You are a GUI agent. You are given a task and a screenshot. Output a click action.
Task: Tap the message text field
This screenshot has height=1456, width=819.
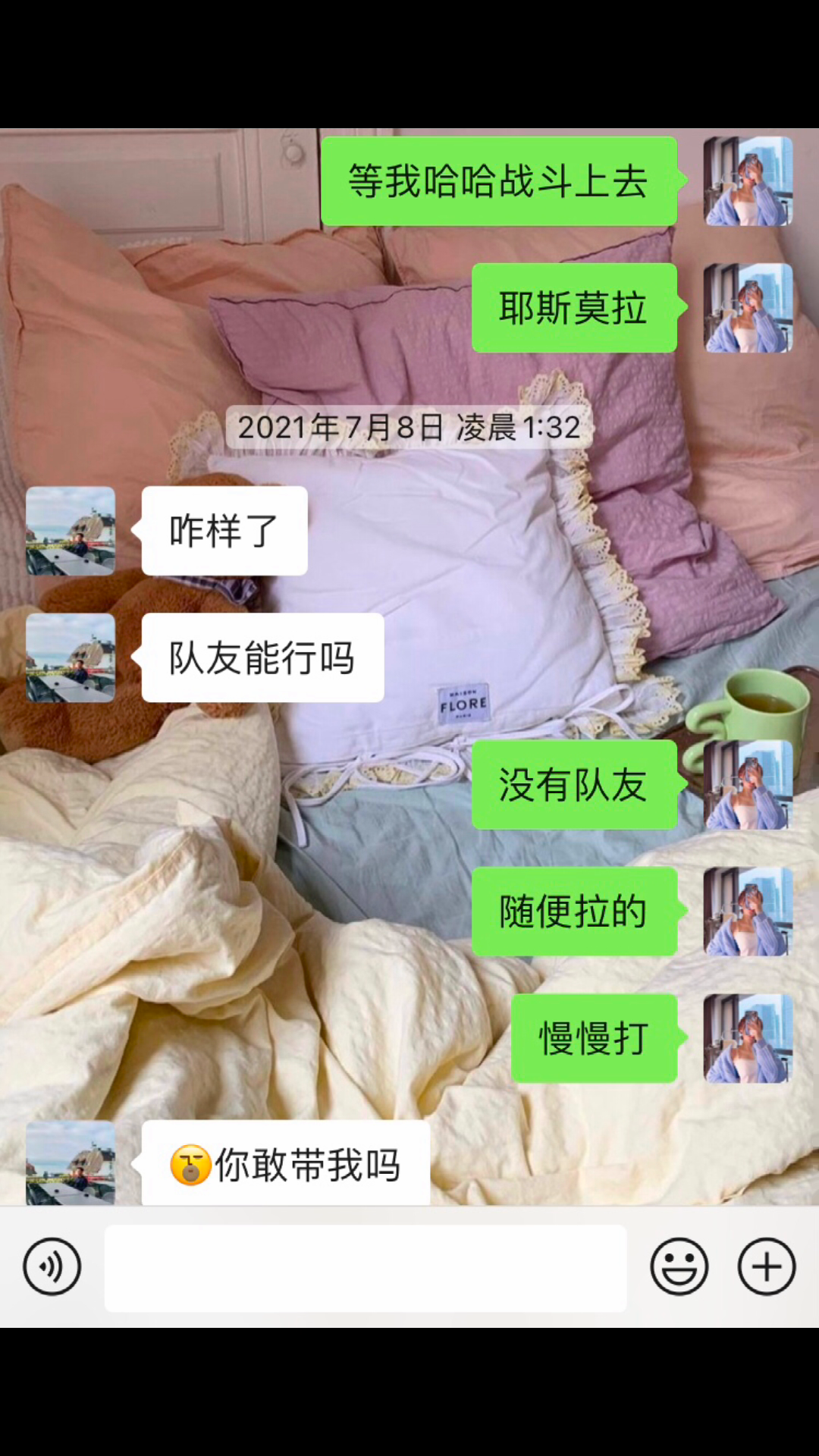pyautogui.click(x=366, y=1268)
